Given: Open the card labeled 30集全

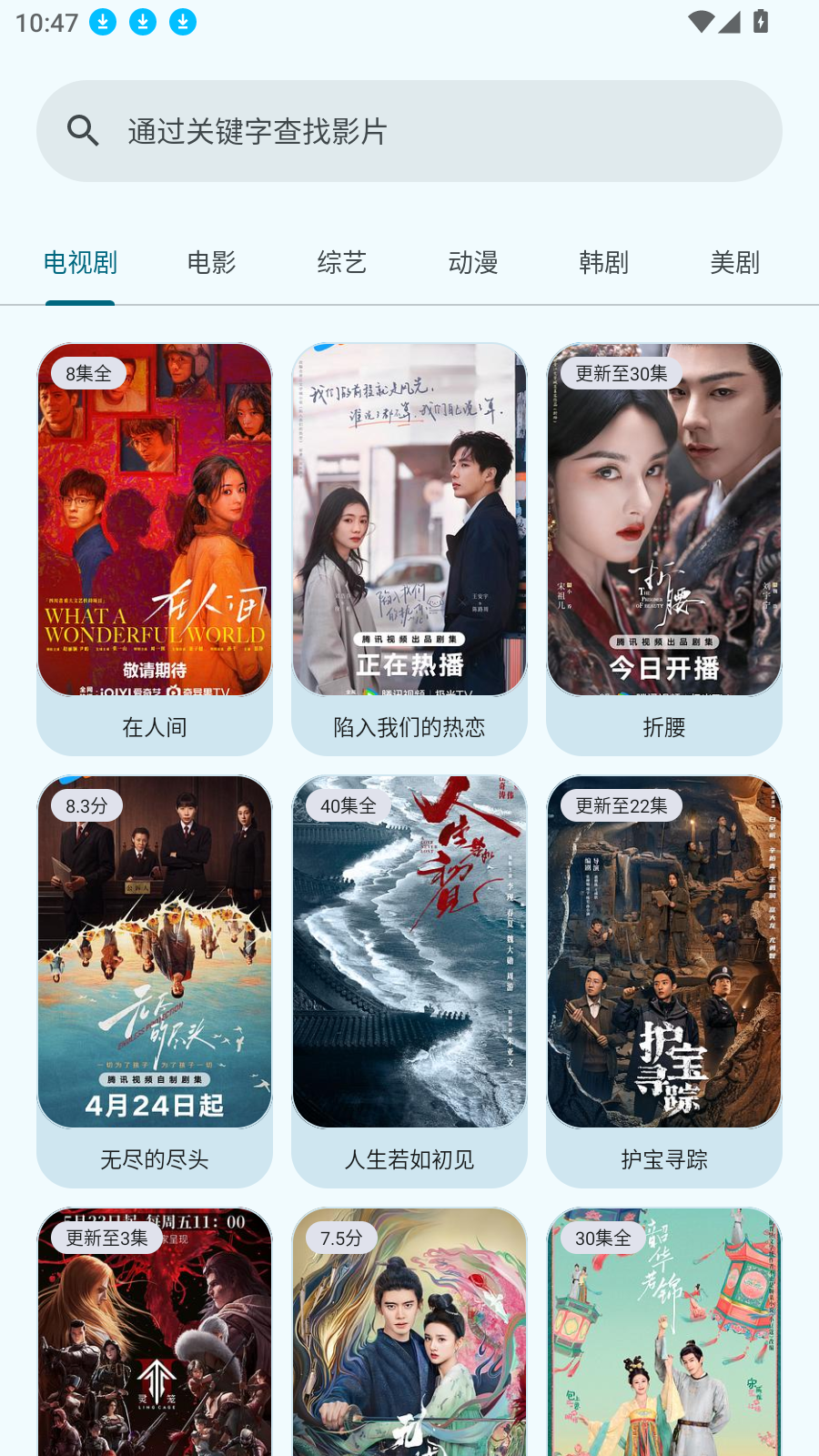Looking at the screenshot, I should tap(664, 1338).
